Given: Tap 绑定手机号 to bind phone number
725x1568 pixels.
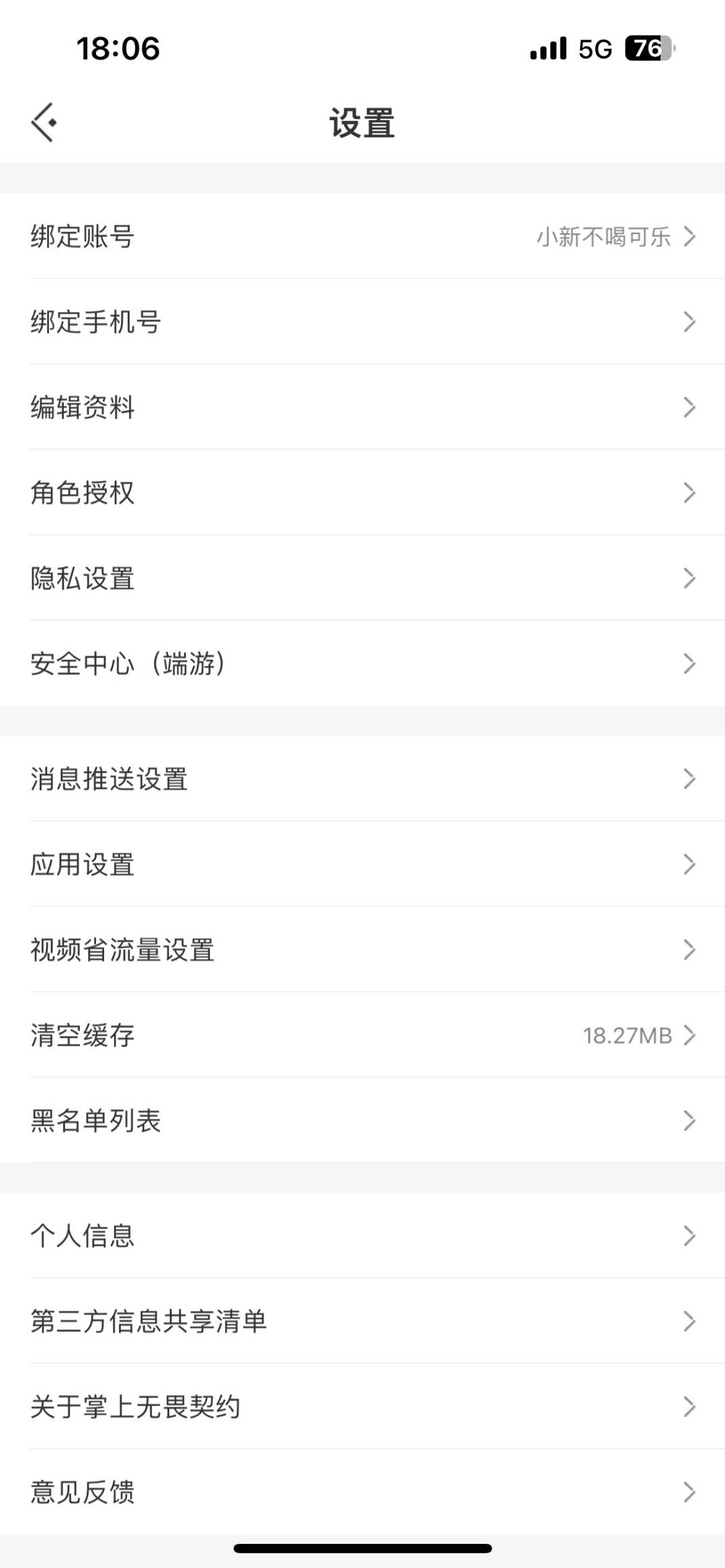Looking at the screenshot, I should [x=362, y=322].
